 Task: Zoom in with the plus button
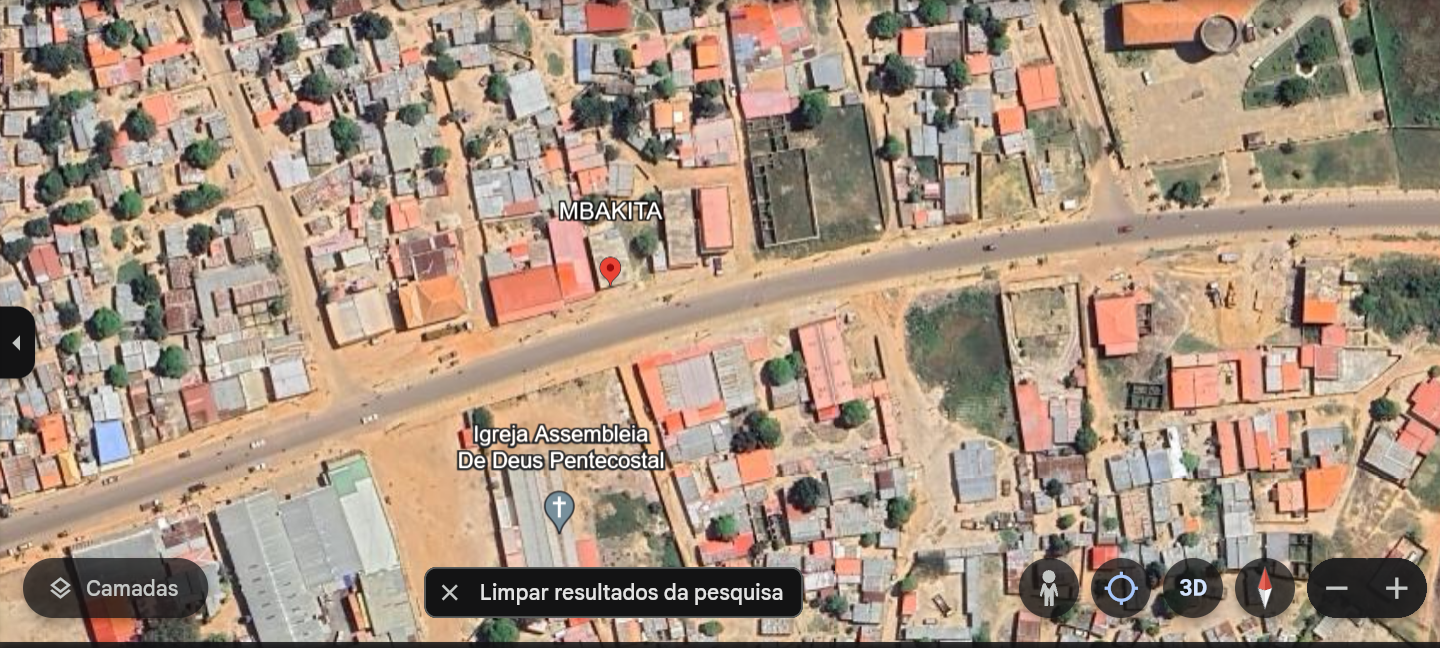point(1396,588)
